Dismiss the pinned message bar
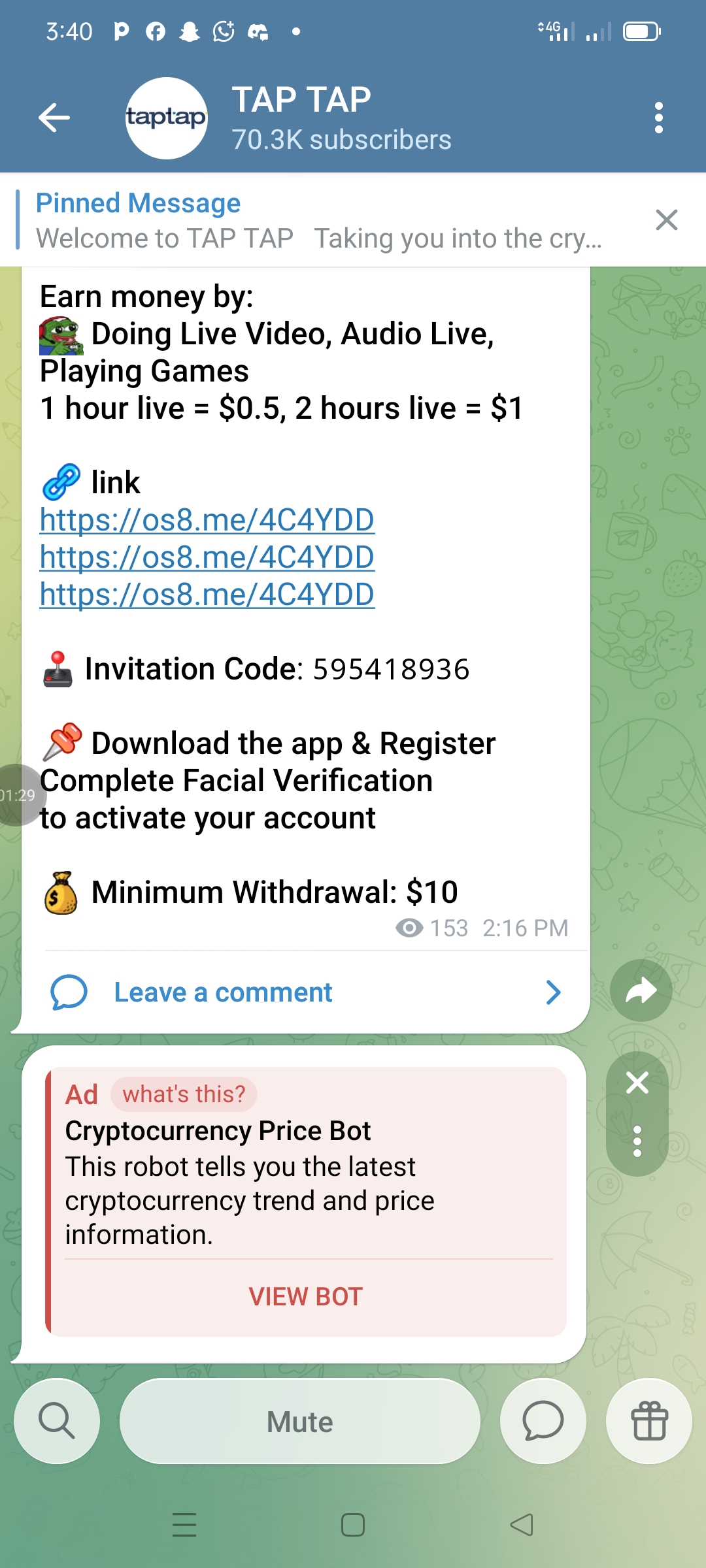Viewport: 706px width, 1568px height. coord(666,220)
